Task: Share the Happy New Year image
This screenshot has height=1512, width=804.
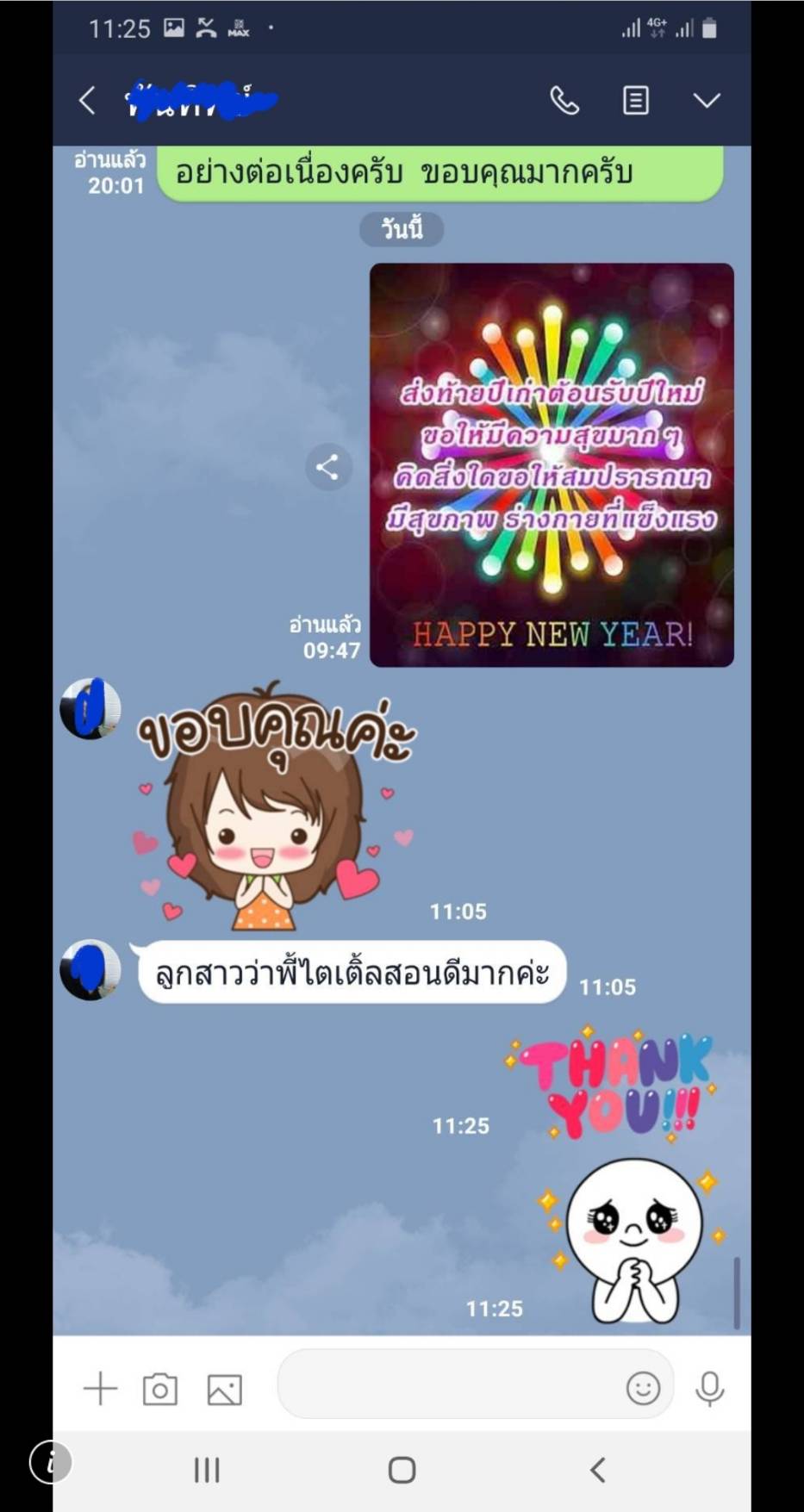Action: pos(328,468)
